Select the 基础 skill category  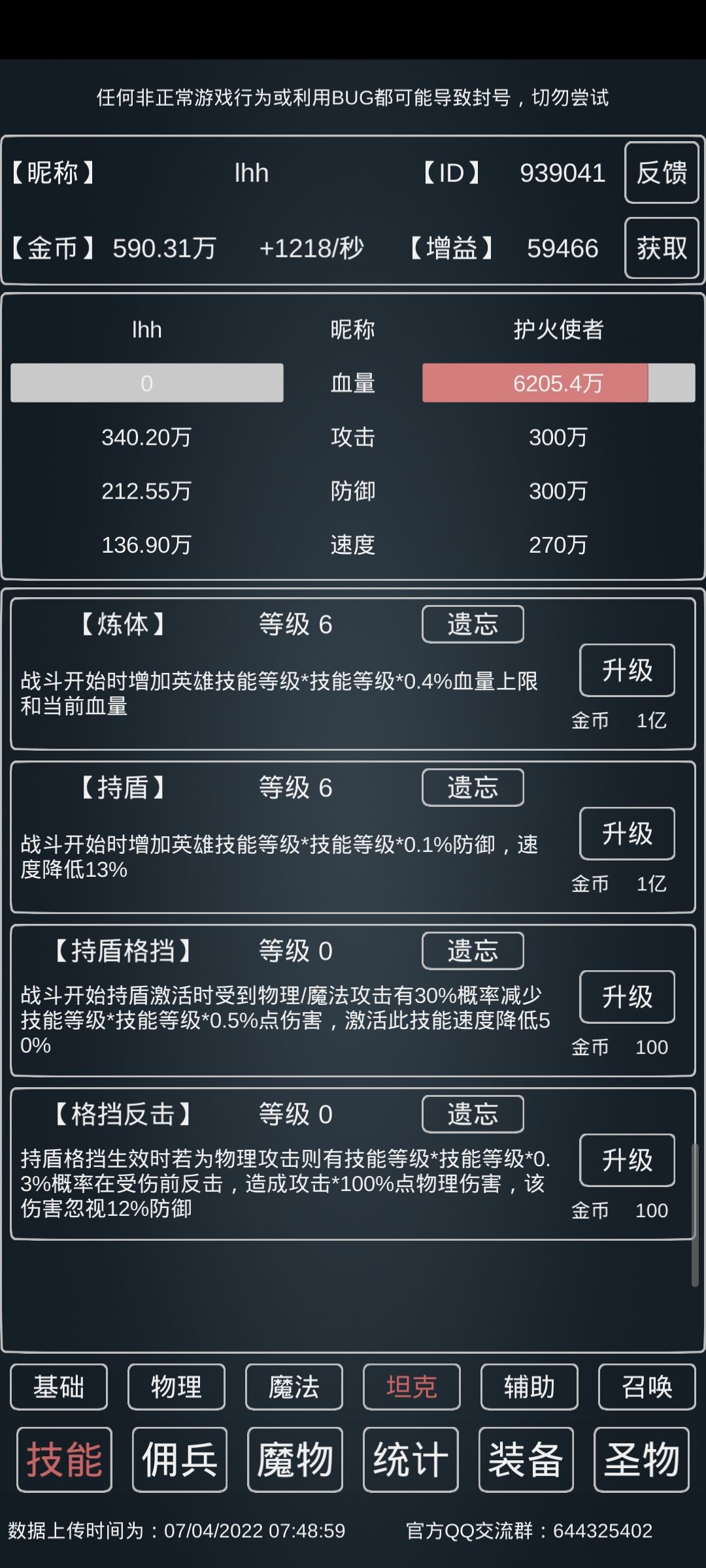(58, 1388)
